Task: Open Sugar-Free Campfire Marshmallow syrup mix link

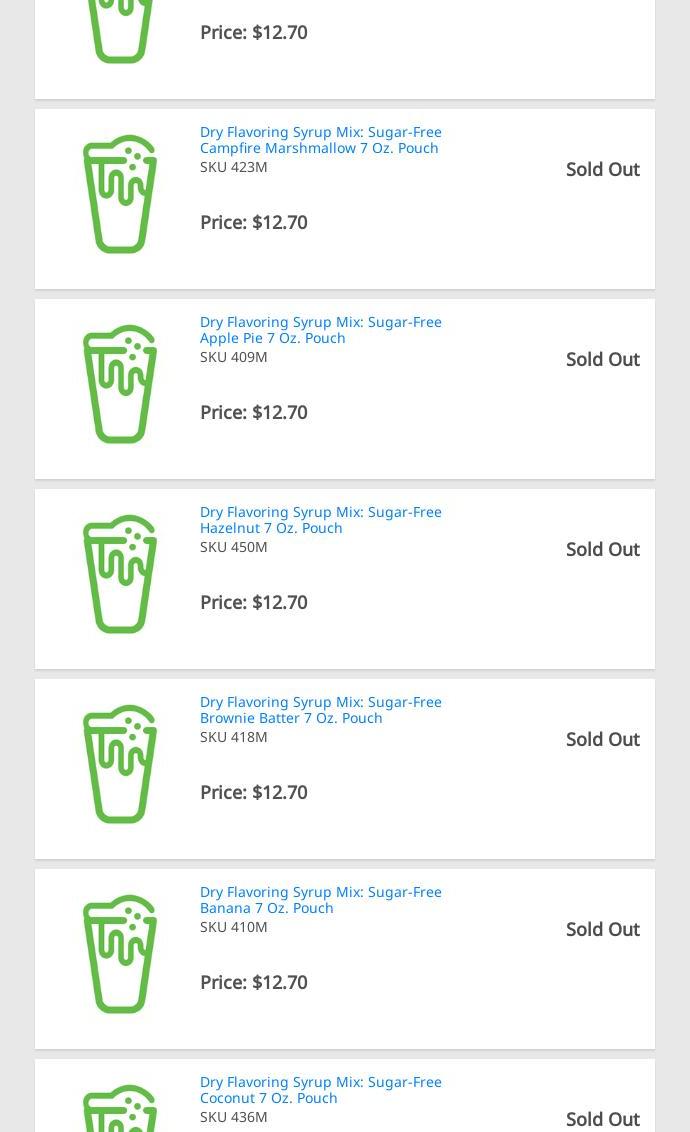Action: (x=320, y=140)
